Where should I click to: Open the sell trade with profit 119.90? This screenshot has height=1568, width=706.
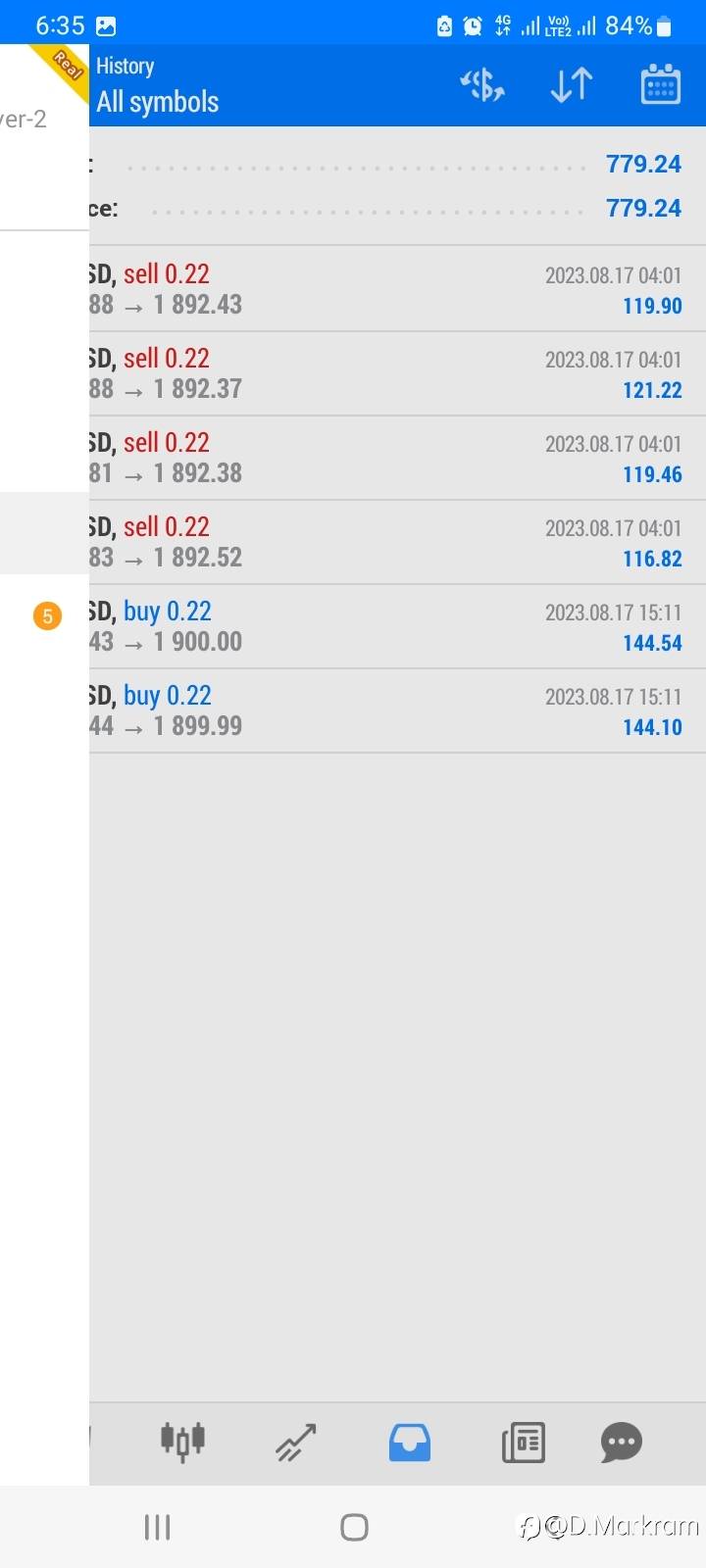click(397, 289)
